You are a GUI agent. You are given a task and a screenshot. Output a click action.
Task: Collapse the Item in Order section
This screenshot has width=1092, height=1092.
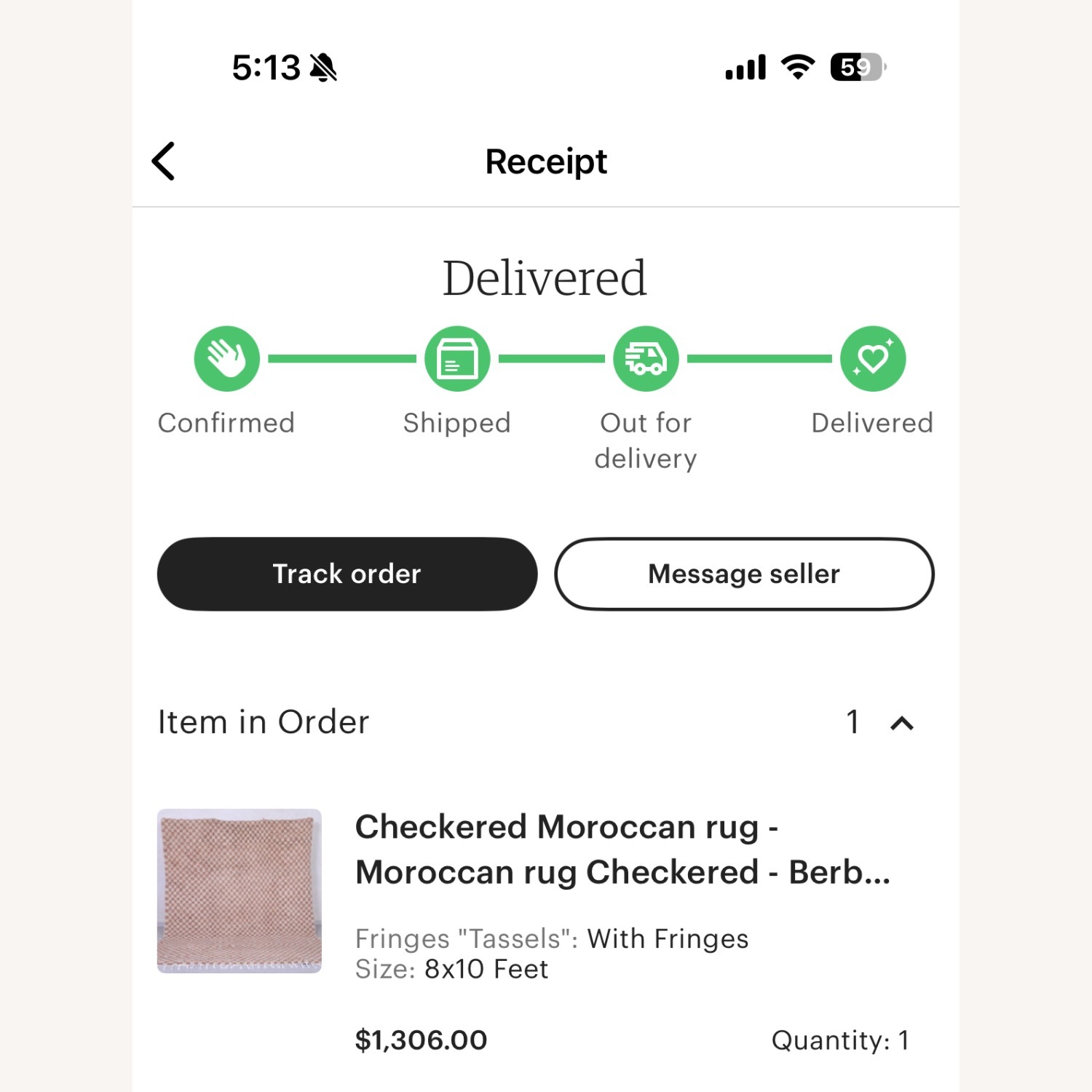pyautogui.click(x=901, y=723)
